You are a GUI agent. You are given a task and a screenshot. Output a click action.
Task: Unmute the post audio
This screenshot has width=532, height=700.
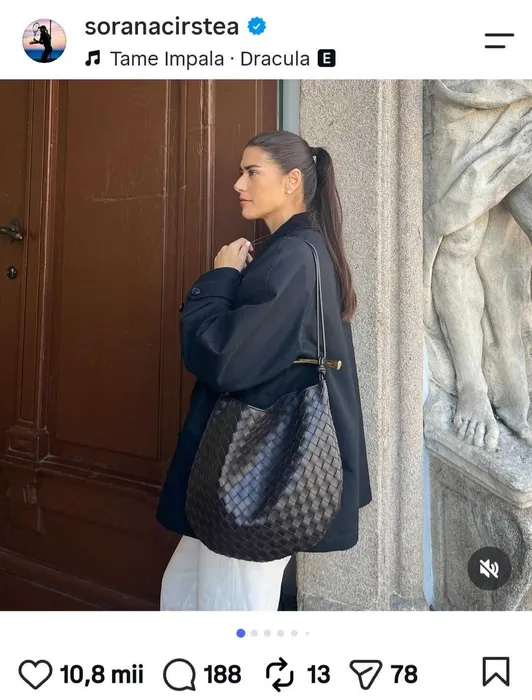[489, 568]
